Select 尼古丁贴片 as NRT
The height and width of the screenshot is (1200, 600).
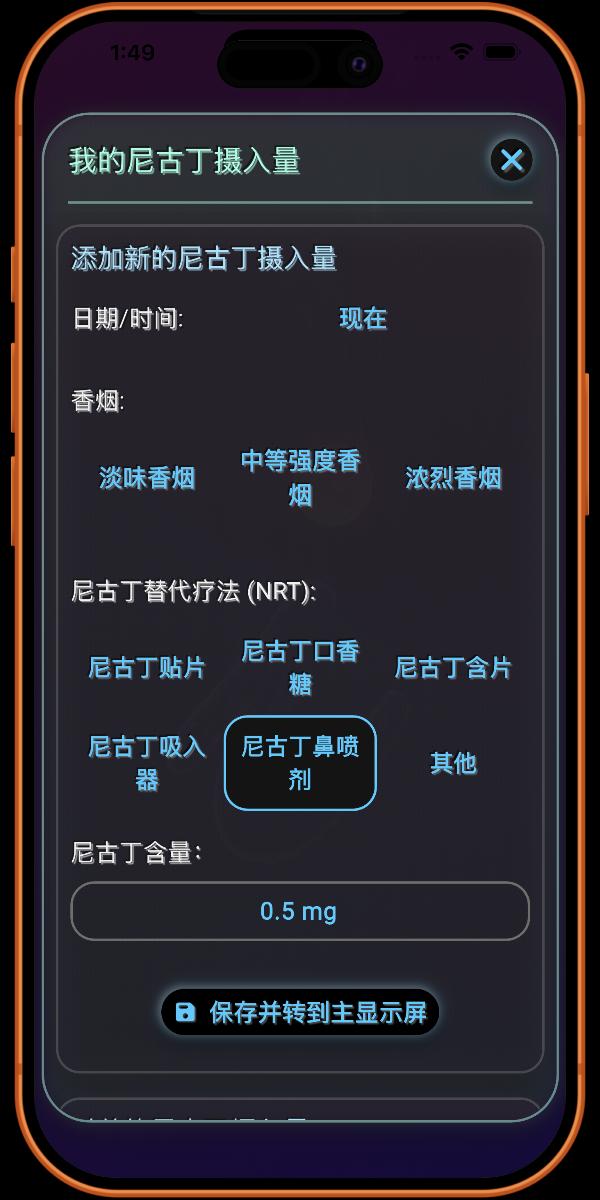147,667
